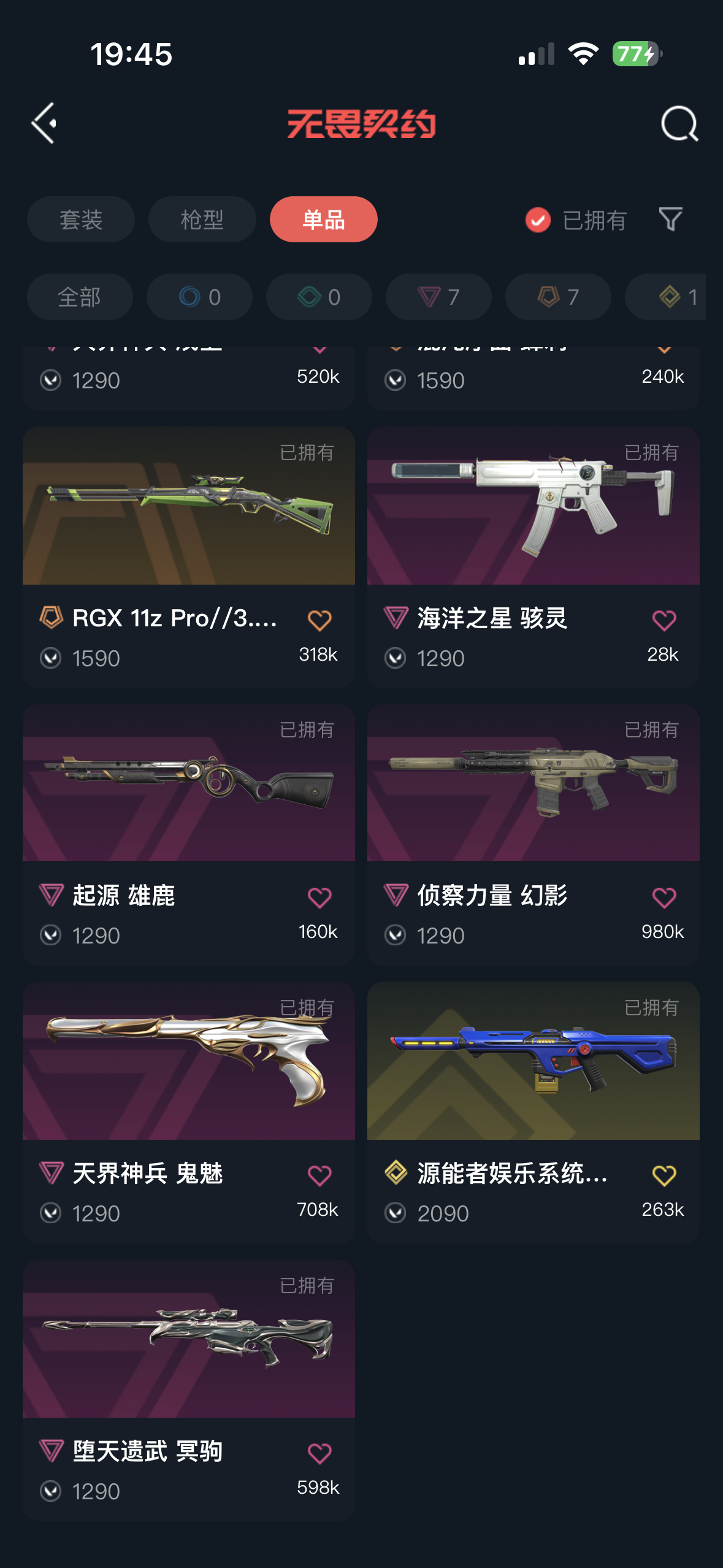Switch to the 枪型 tab

tap(202, 220)
